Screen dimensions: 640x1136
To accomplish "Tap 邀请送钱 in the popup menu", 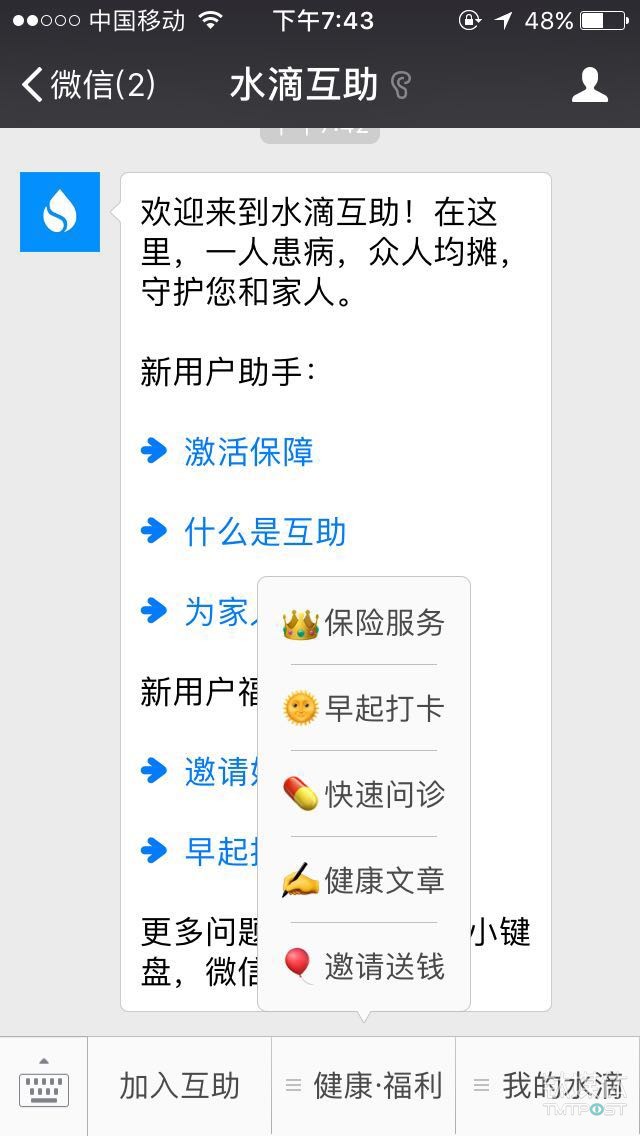I will pos(364,966).
